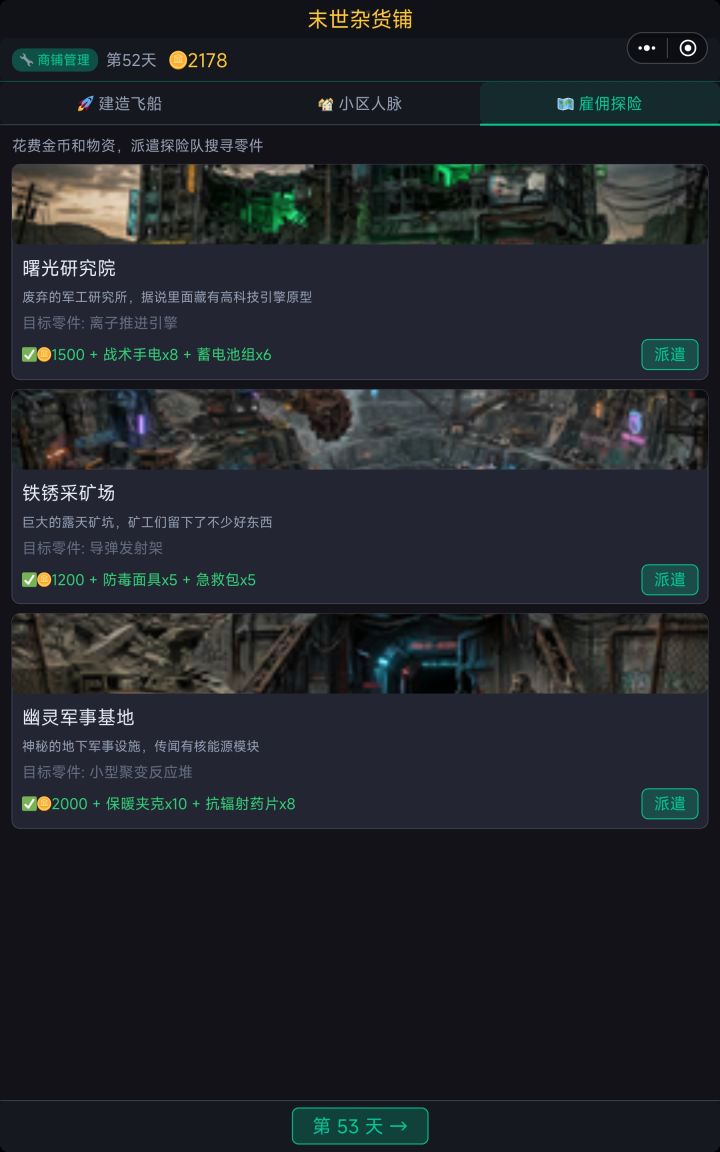Select the rocket icon on the 建造飞船 tab

tap(86, 103)
